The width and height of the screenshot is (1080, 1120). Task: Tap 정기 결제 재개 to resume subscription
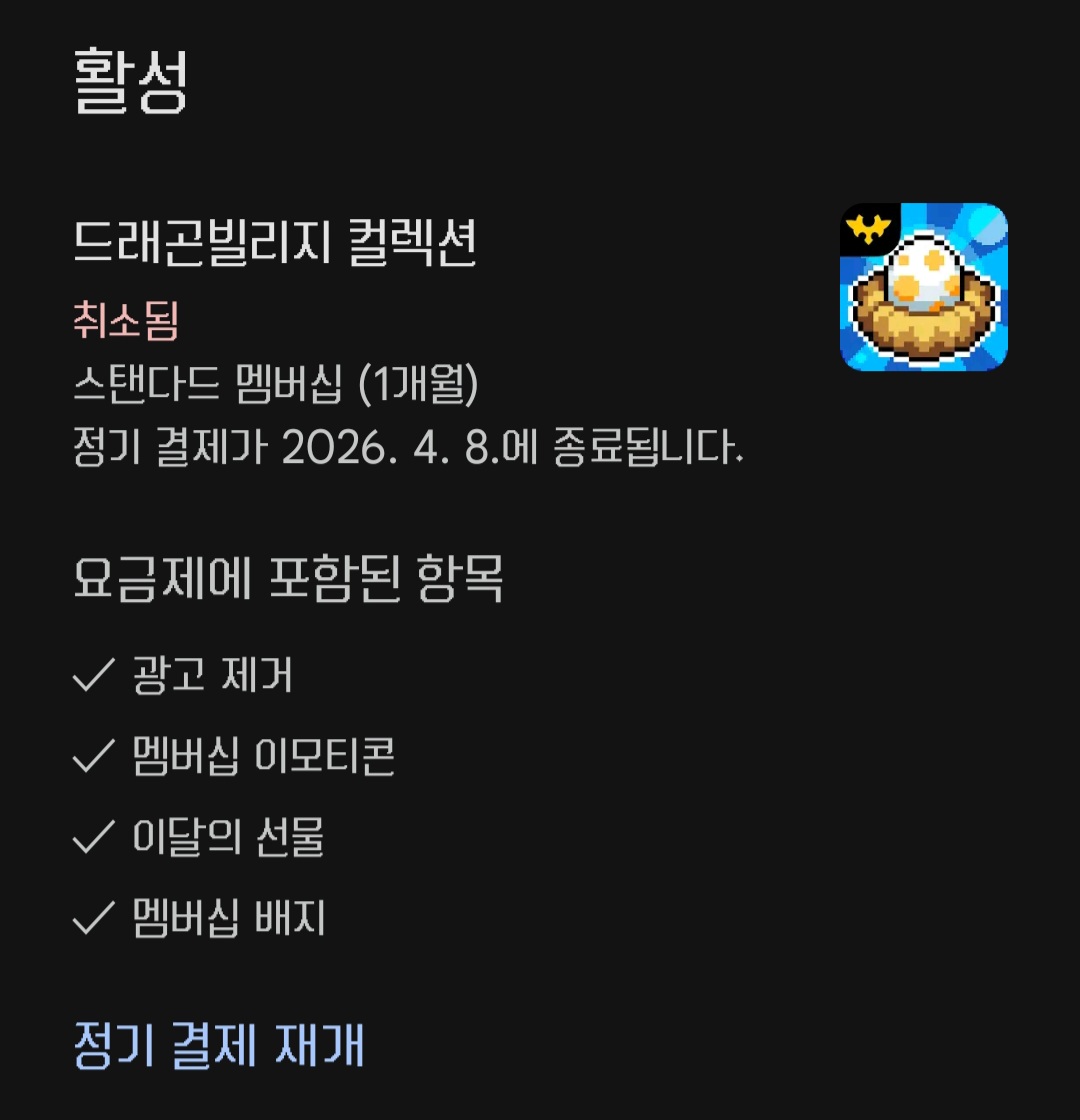219,1045
